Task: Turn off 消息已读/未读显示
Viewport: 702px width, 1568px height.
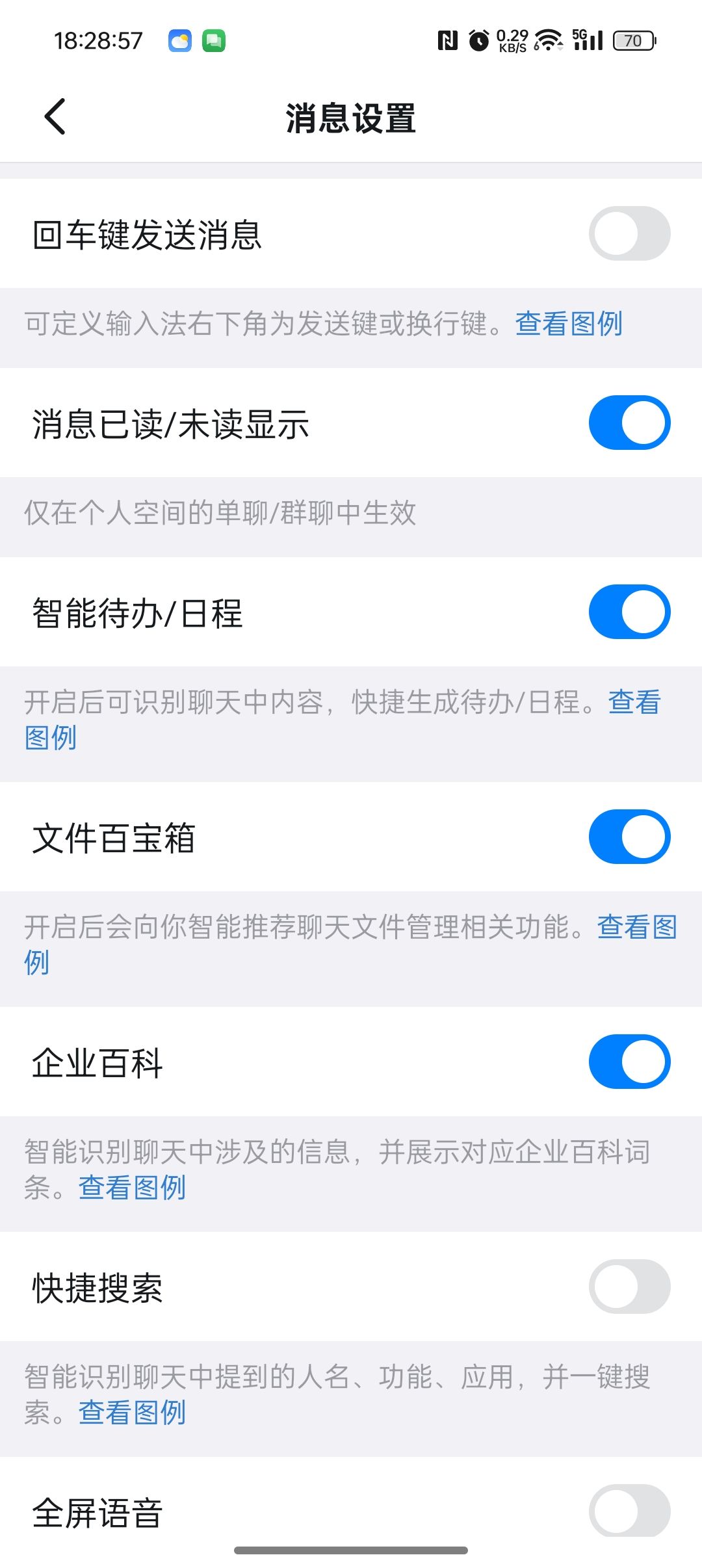Action: (x=629, y=423)
